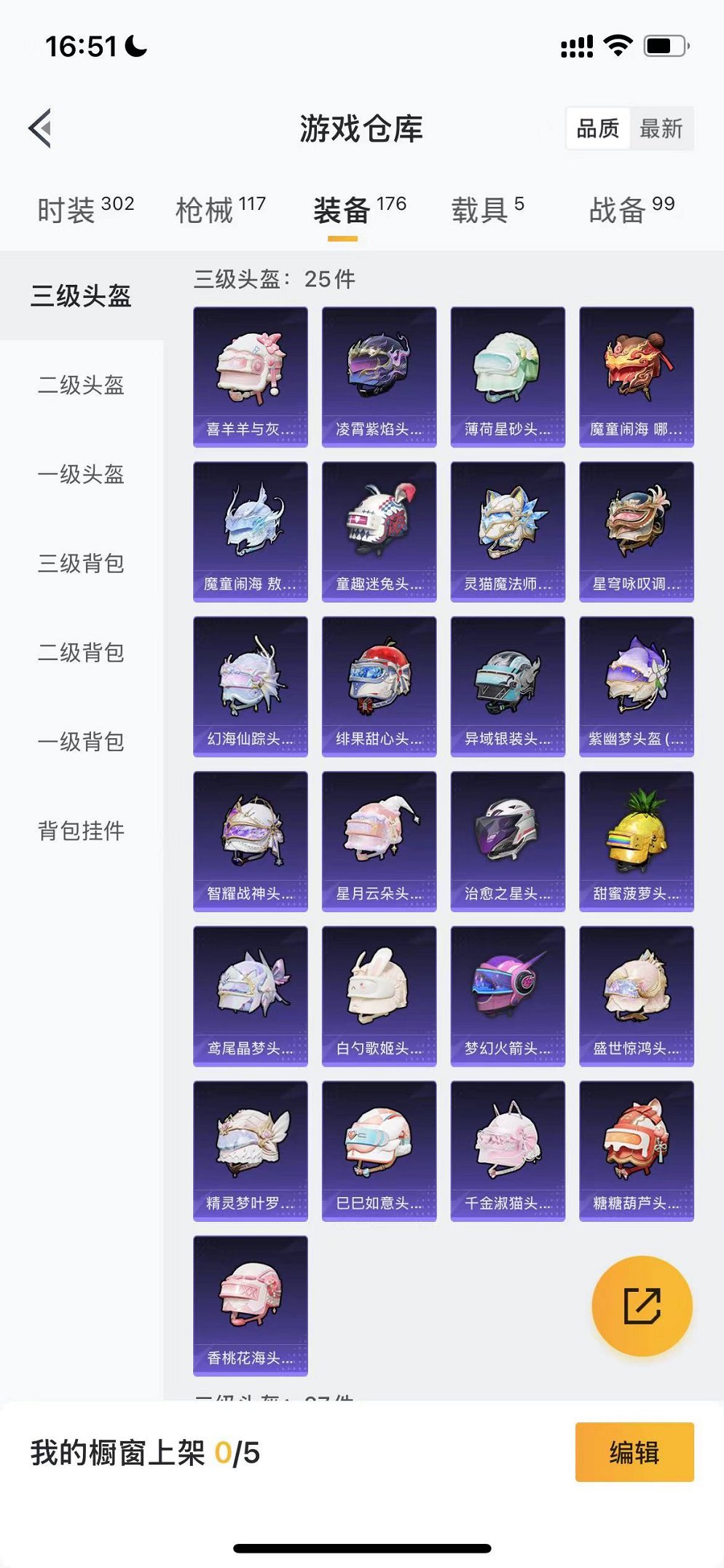
Task: Open the 战备 tab
Action: pos(631,210)
